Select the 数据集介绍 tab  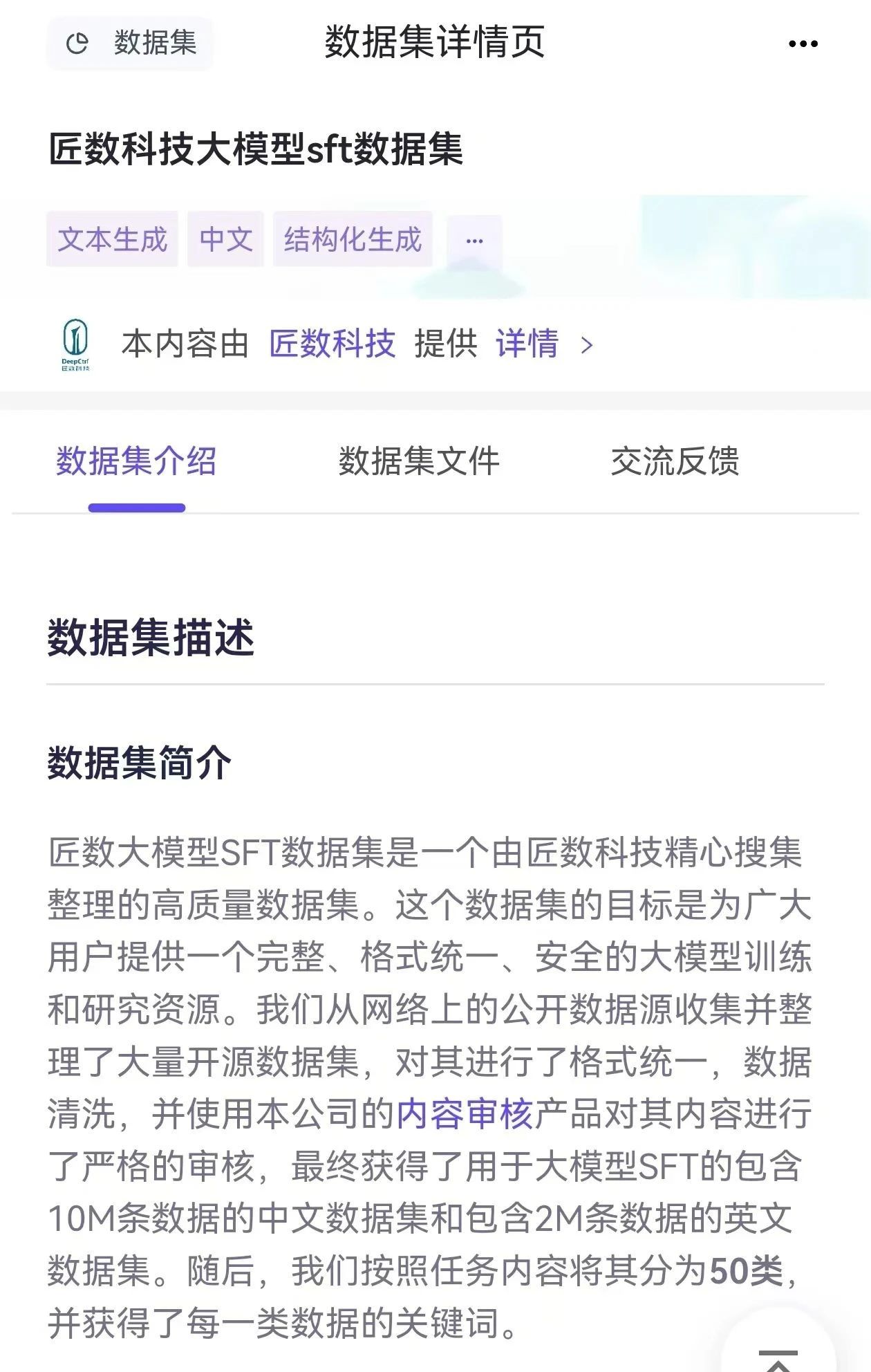pos(137,465)
